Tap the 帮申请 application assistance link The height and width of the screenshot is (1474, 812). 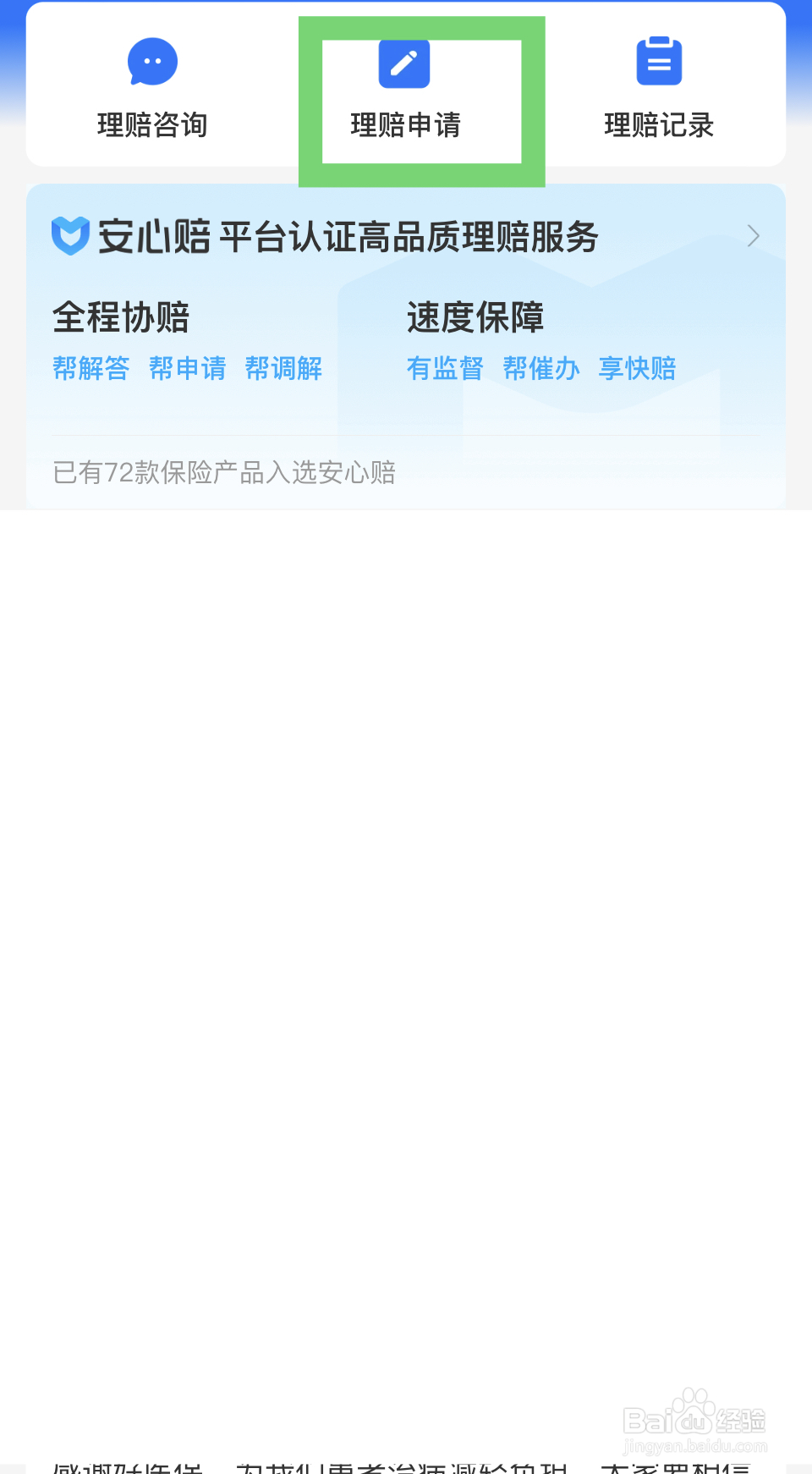click(x=188, y=368)
